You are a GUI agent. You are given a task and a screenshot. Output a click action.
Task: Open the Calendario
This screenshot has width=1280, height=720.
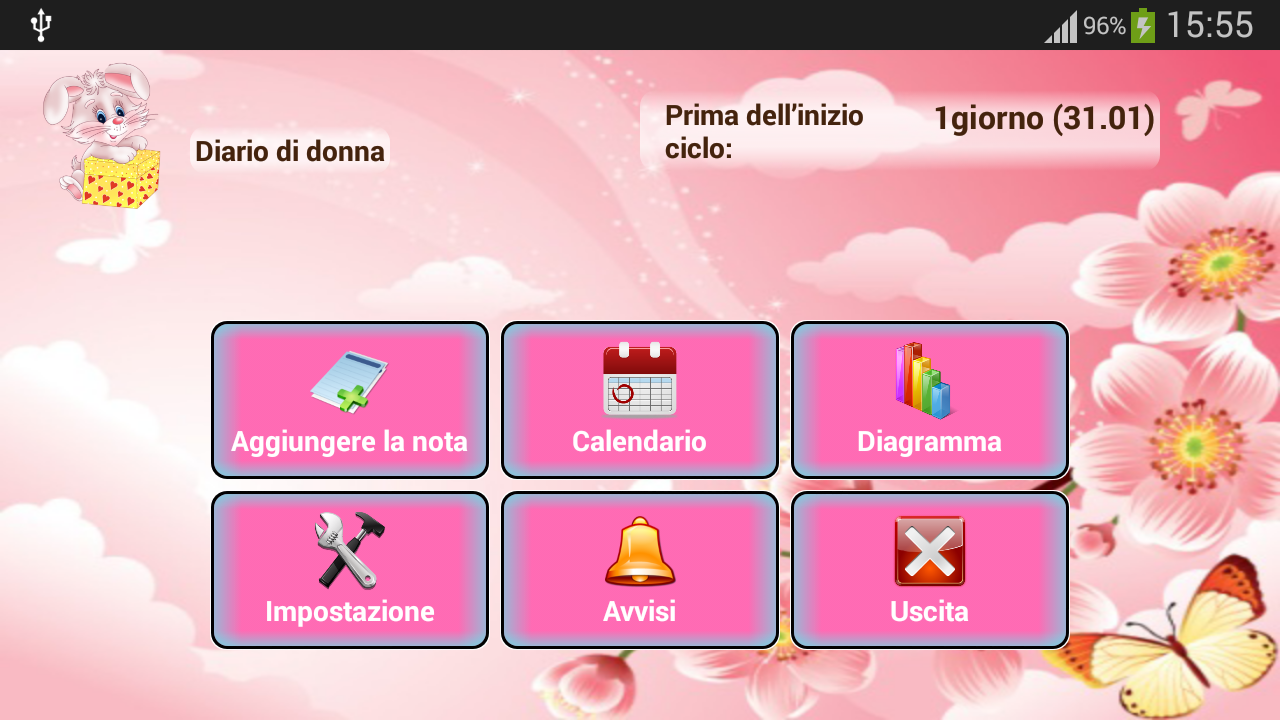coord(640,400)
